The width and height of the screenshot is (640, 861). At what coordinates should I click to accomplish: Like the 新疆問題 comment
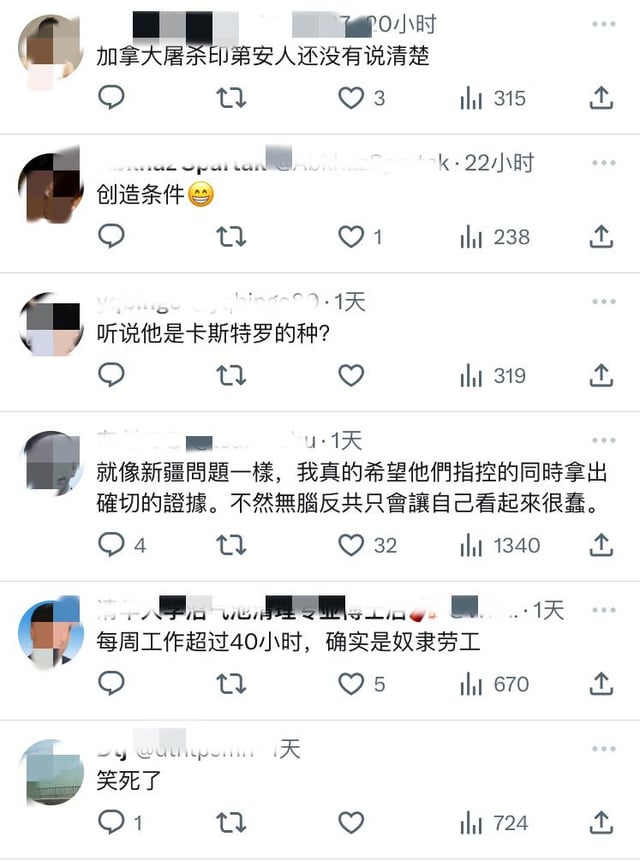click(351, 545)
